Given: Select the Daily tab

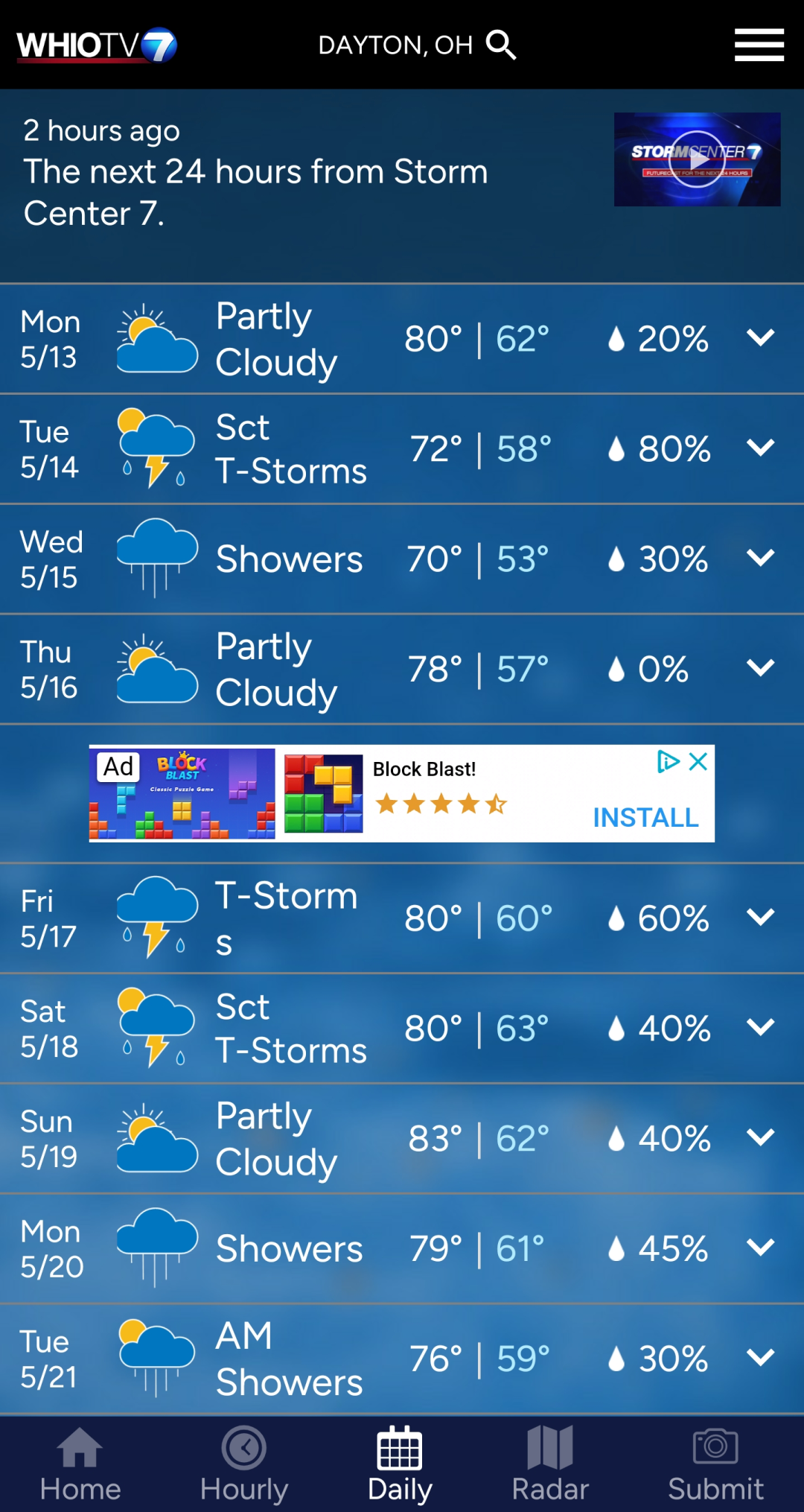Looking at the screenshot, I should (400, 1464).
